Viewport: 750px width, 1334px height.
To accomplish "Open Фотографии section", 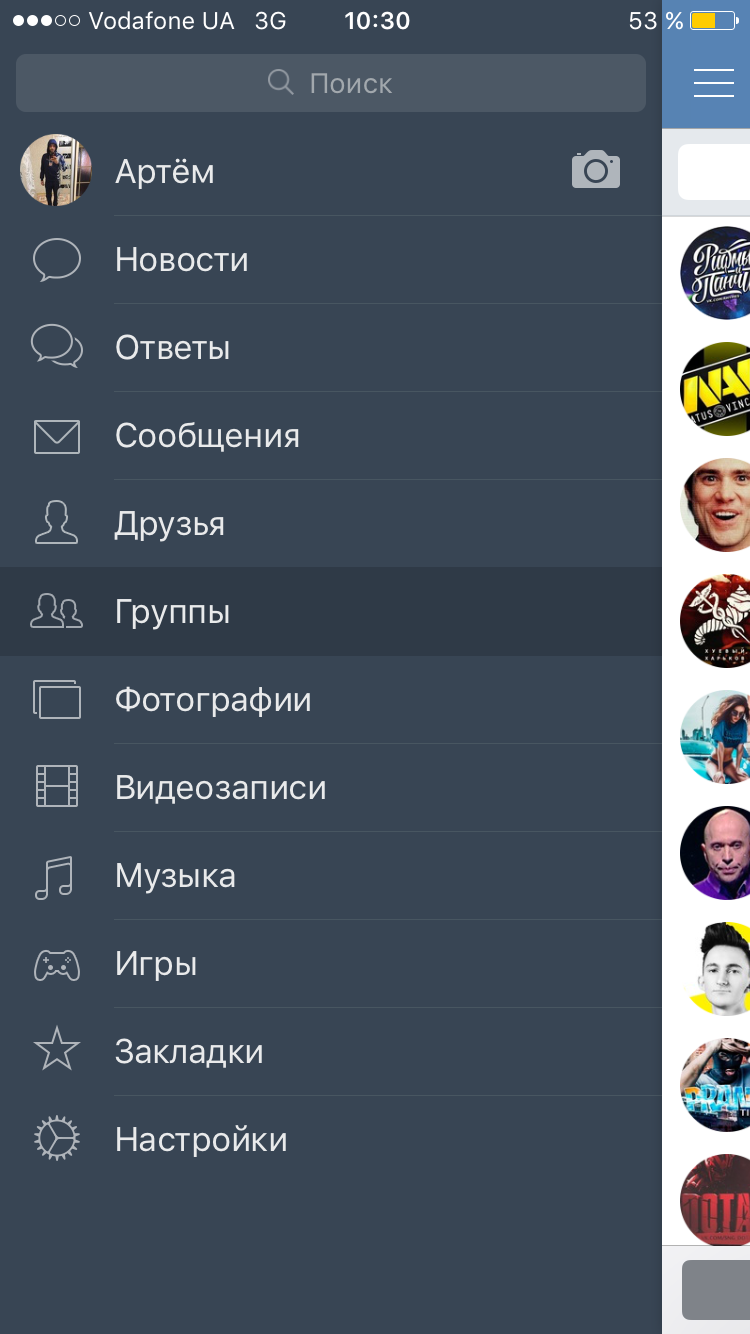I will point(213,700).
